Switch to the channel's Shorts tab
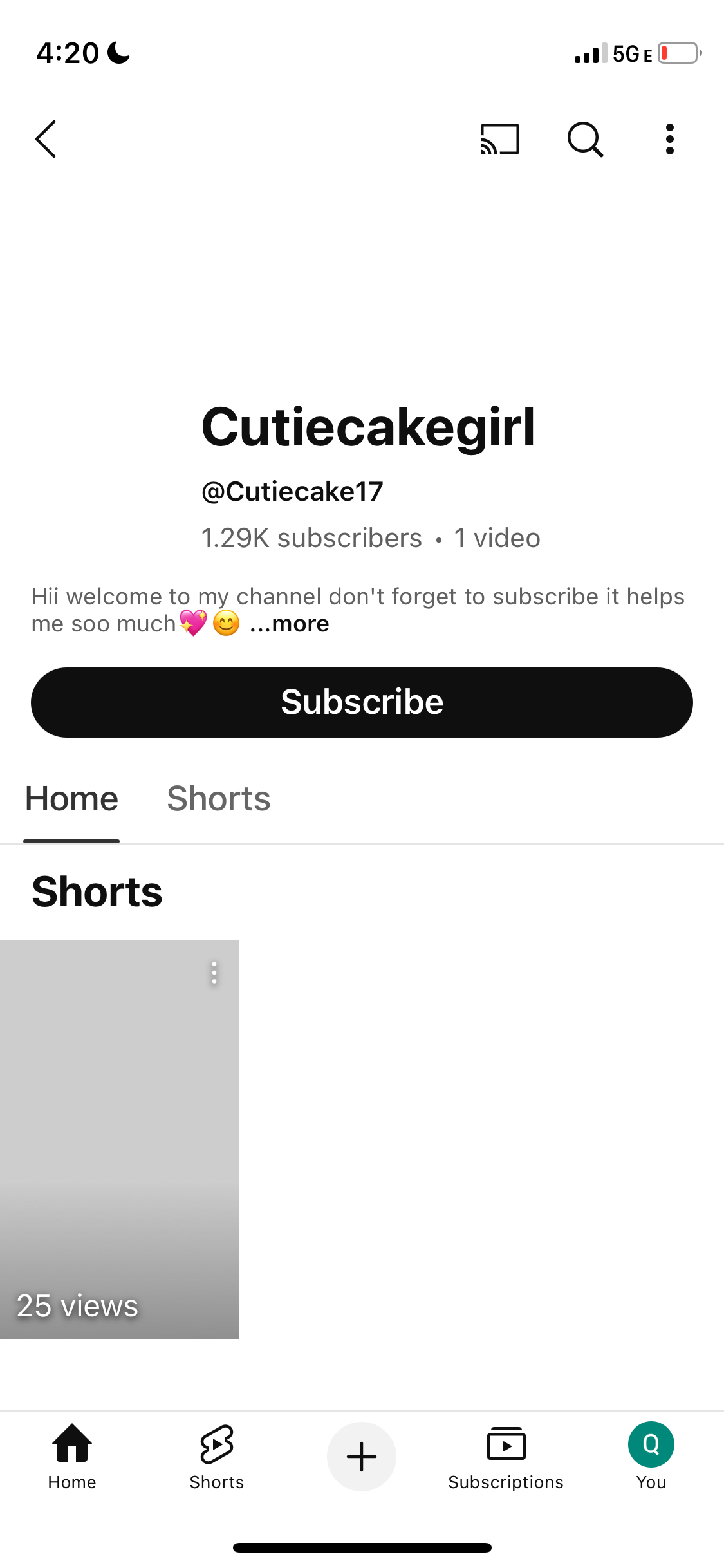 pos(219,799)
